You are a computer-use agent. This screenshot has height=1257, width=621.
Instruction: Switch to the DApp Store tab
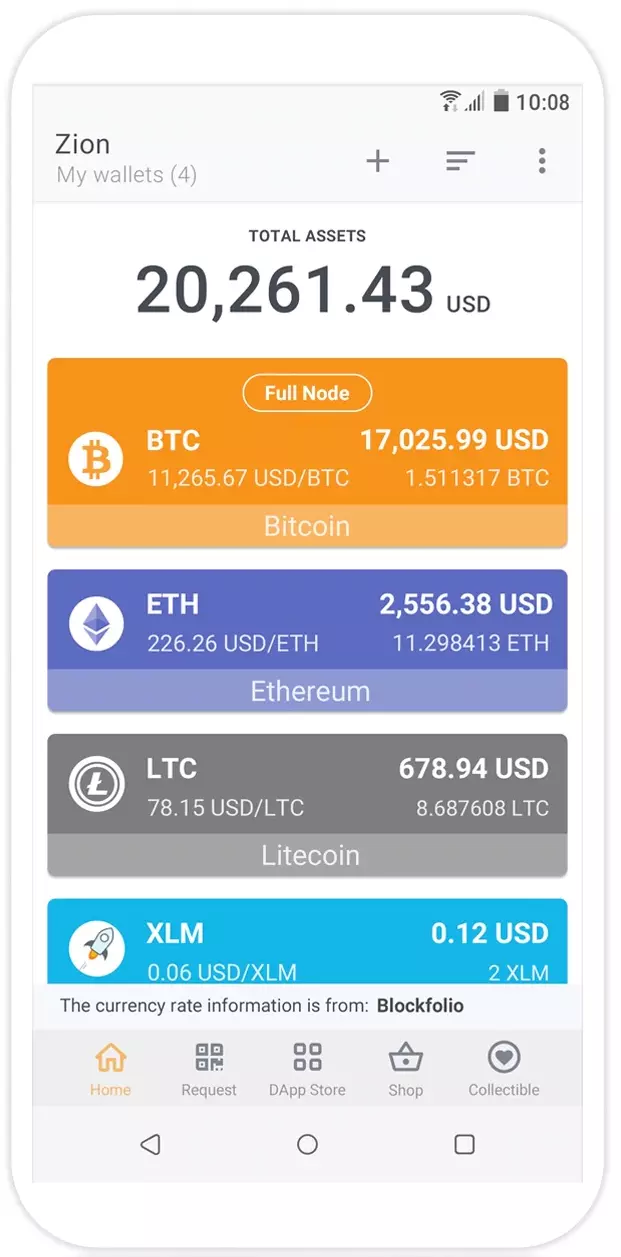pyautogui.click(x=307, y=1068)
